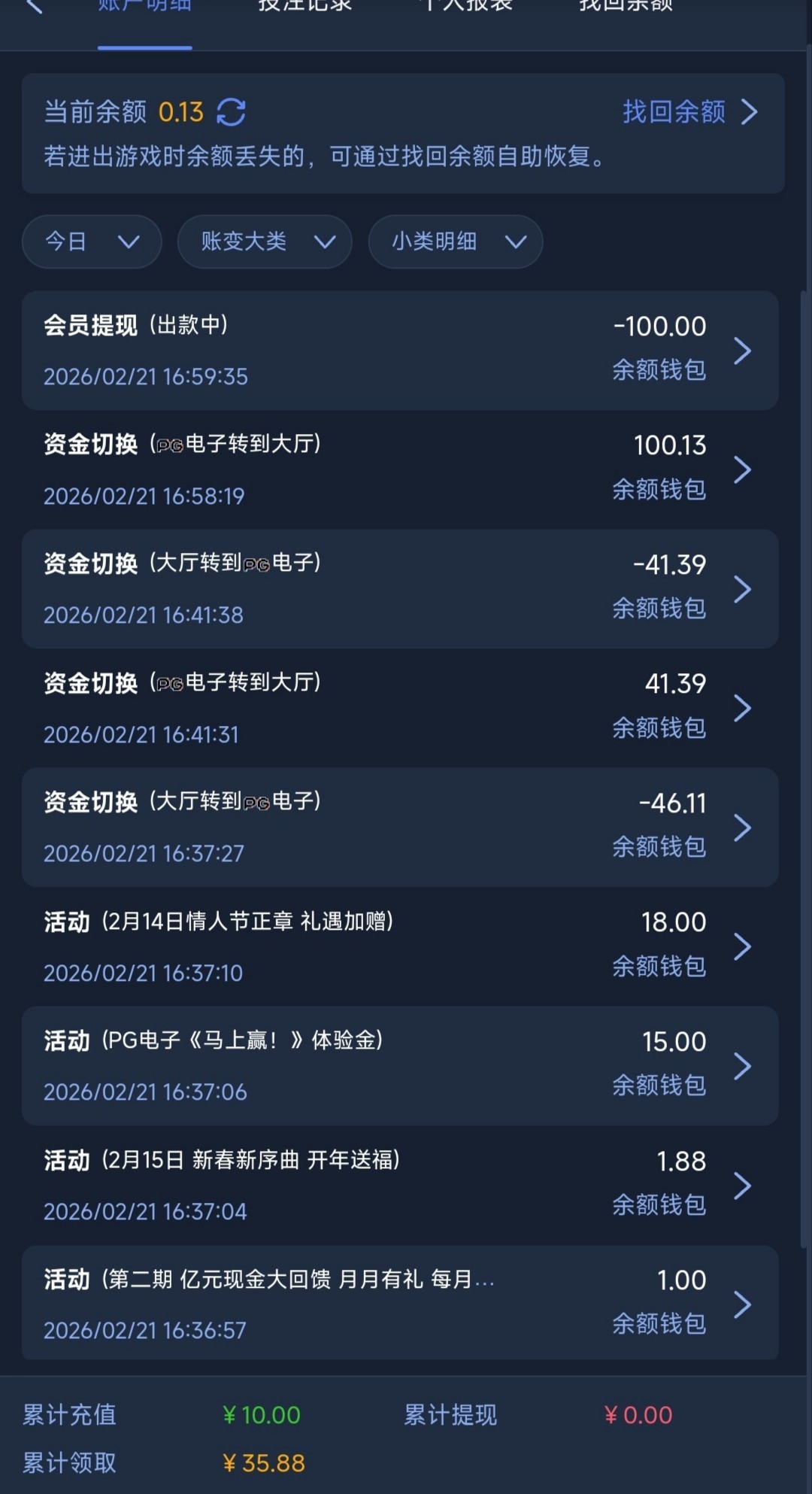Switch to the 投注记录 tab
The image size is (812, 1494).
[x=304, y=8]
